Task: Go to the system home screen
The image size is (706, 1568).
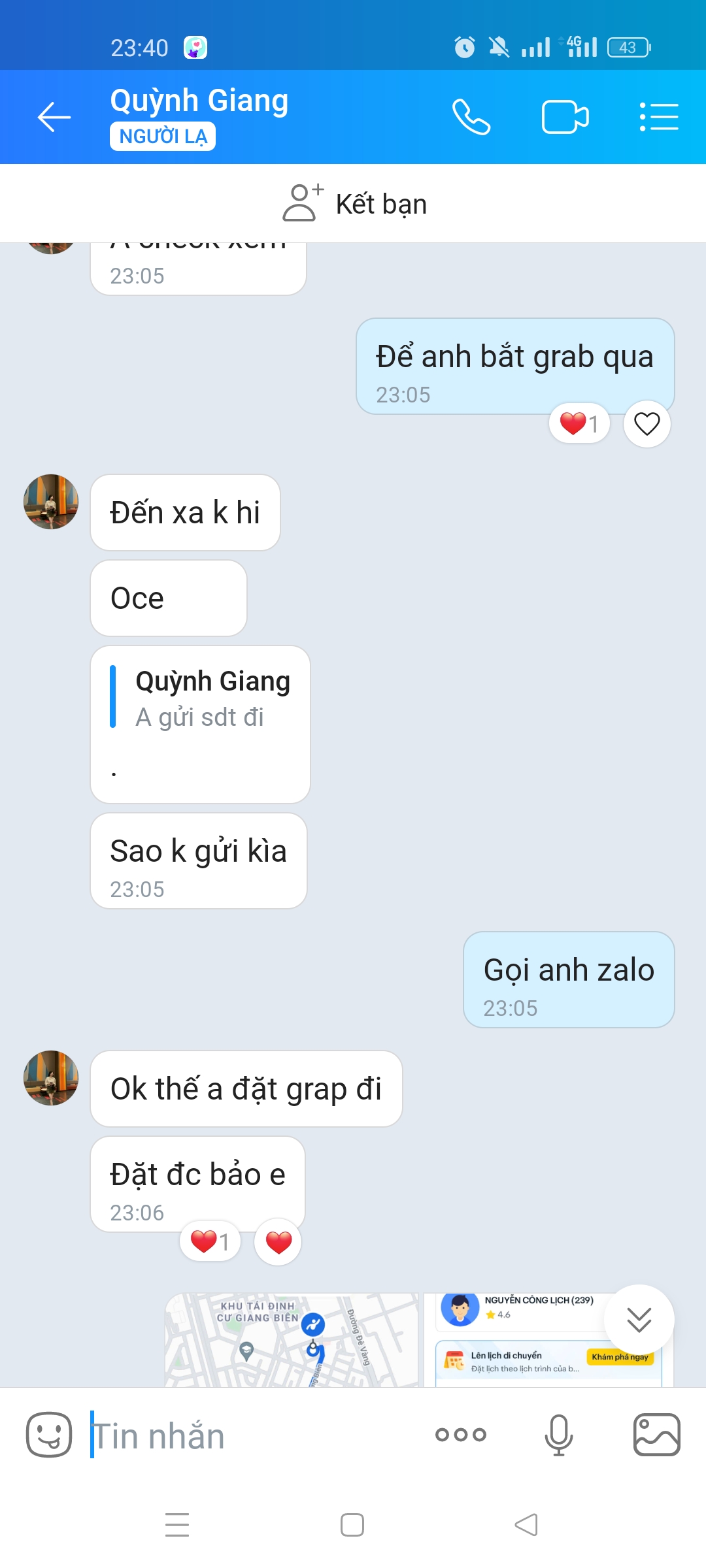Action: (x=352, y=1525)
